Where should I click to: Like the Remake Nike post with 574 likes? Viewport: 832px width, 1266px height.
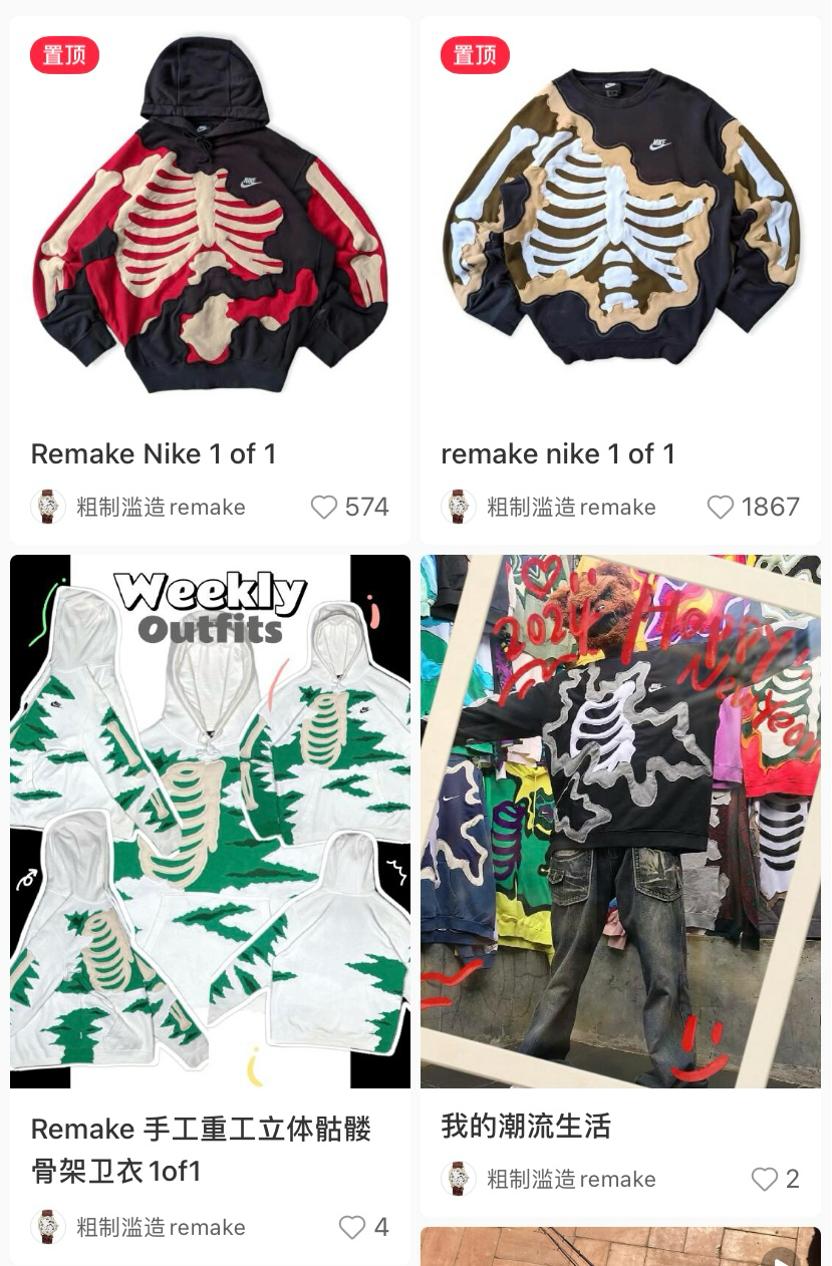point(324,507)
